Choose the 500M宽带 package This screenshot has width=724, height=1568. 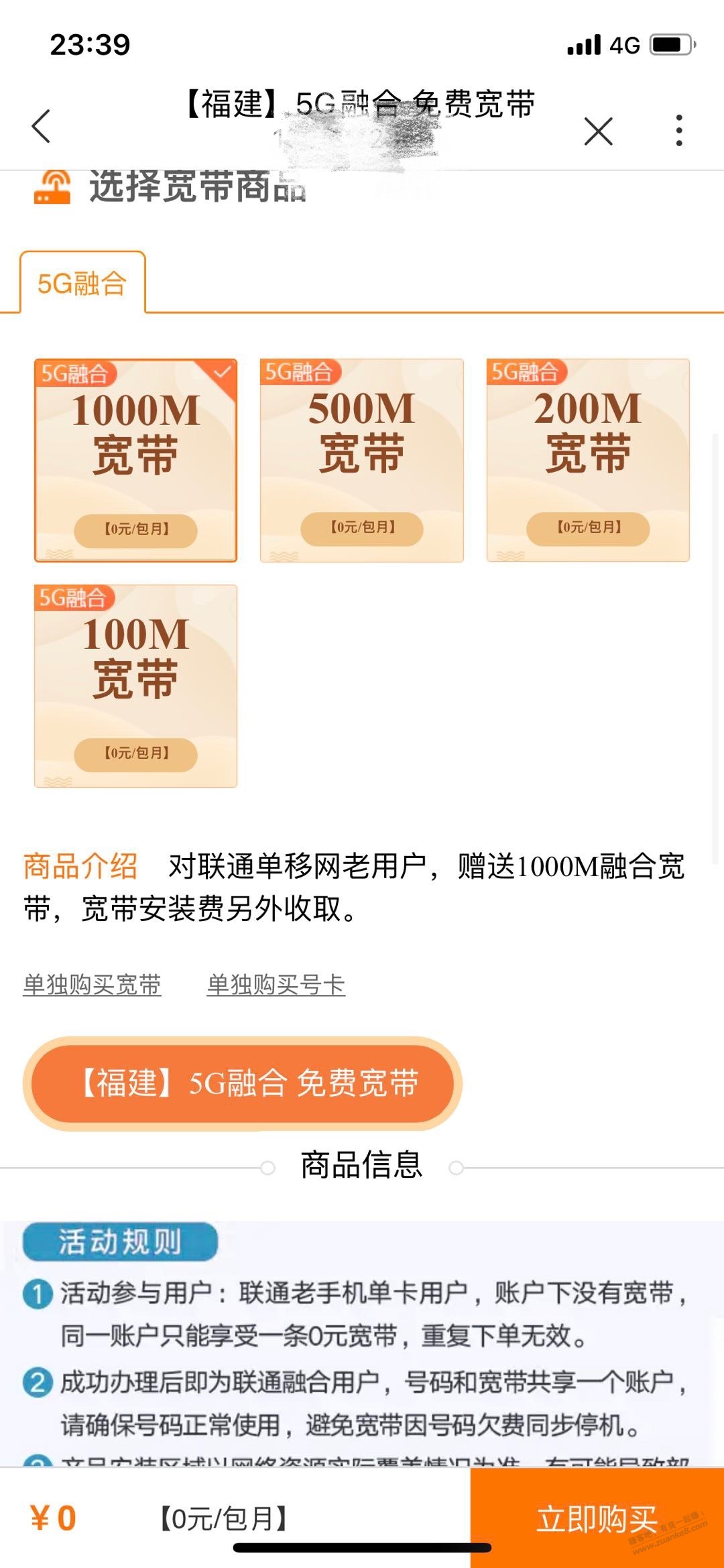click(x=361, y=460)
